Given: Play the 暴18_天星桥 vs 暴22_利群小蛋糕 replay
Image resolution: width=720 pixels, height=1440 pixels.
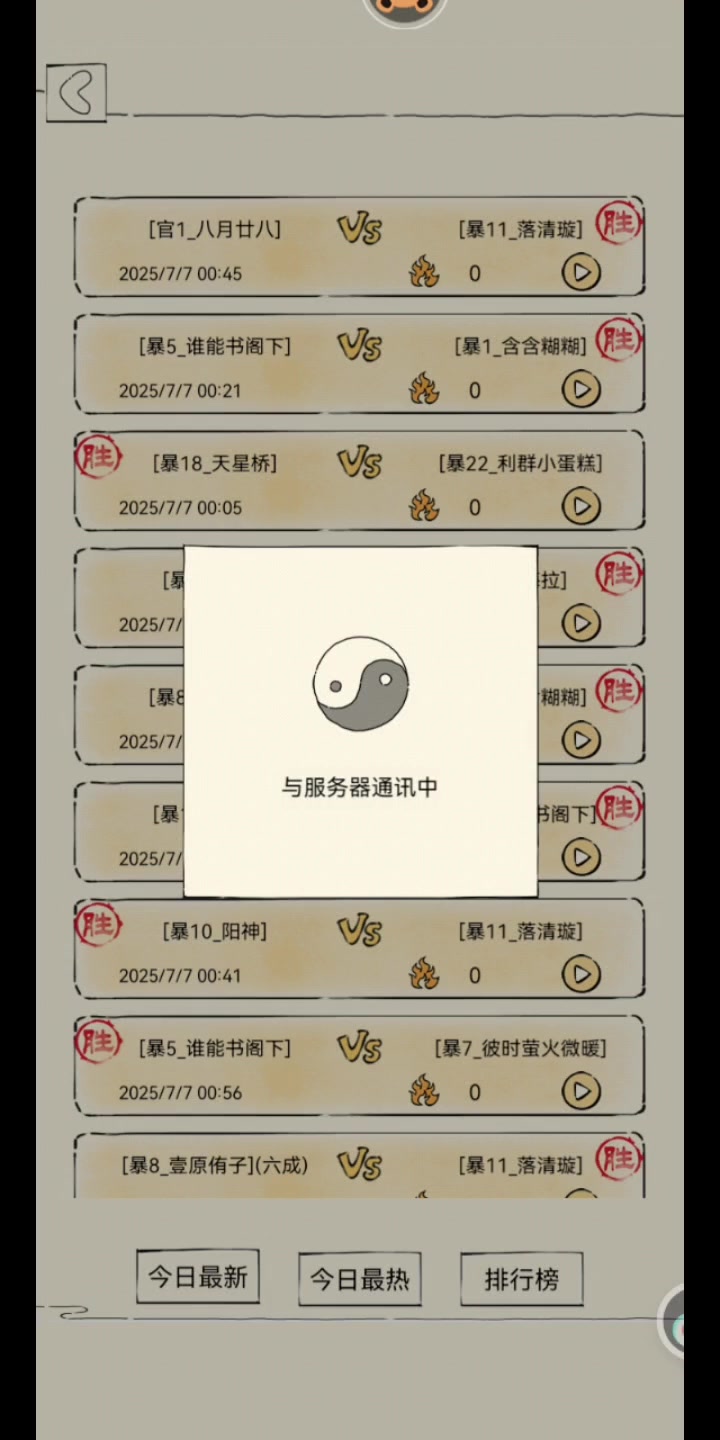Looking at the screenshot, I should coord(581,506).
